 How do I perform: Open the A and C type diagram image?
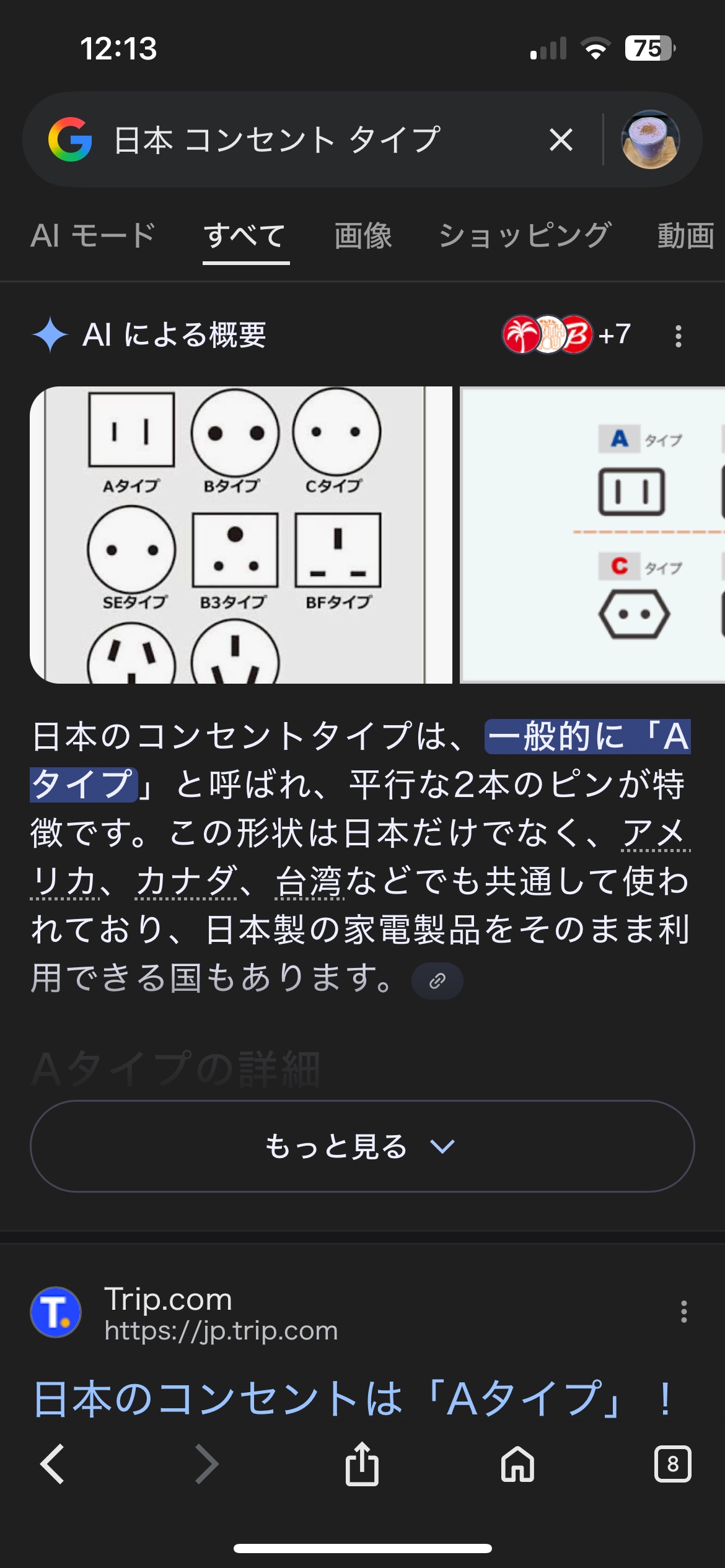(592, 535)
